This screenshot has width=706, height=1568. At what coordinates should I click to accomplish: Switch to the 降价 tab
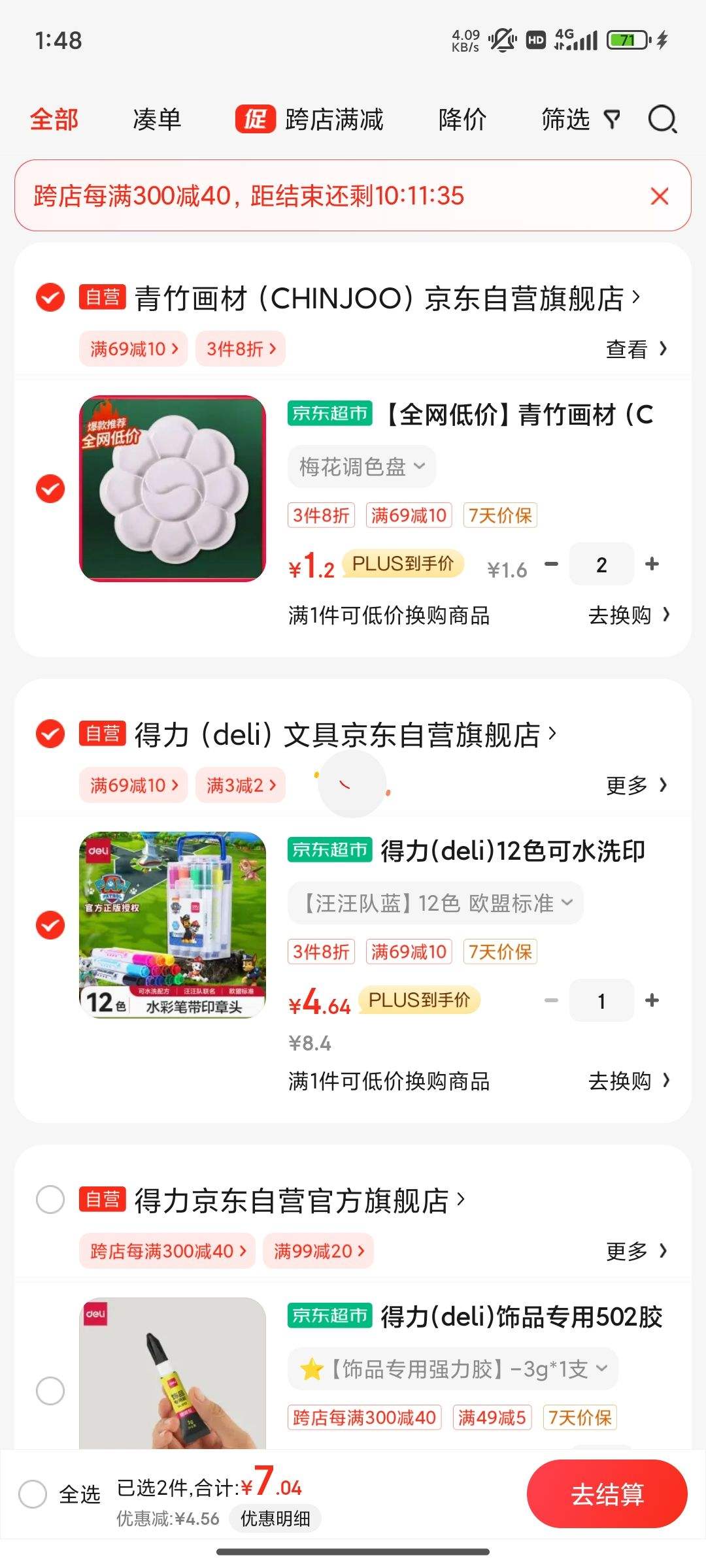(x=462, y=120)
